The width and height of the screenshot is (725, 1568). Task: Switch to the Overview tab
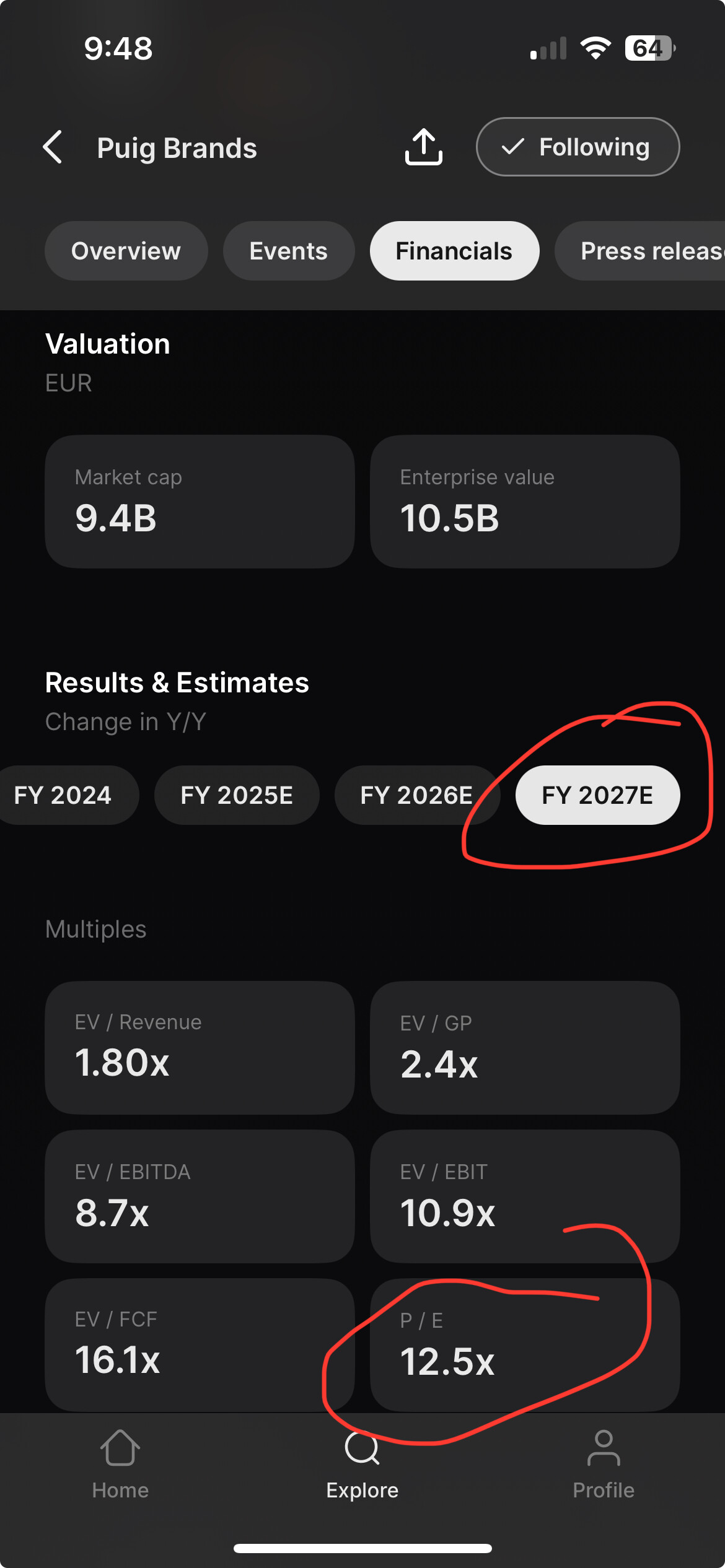tap(126, 251)
